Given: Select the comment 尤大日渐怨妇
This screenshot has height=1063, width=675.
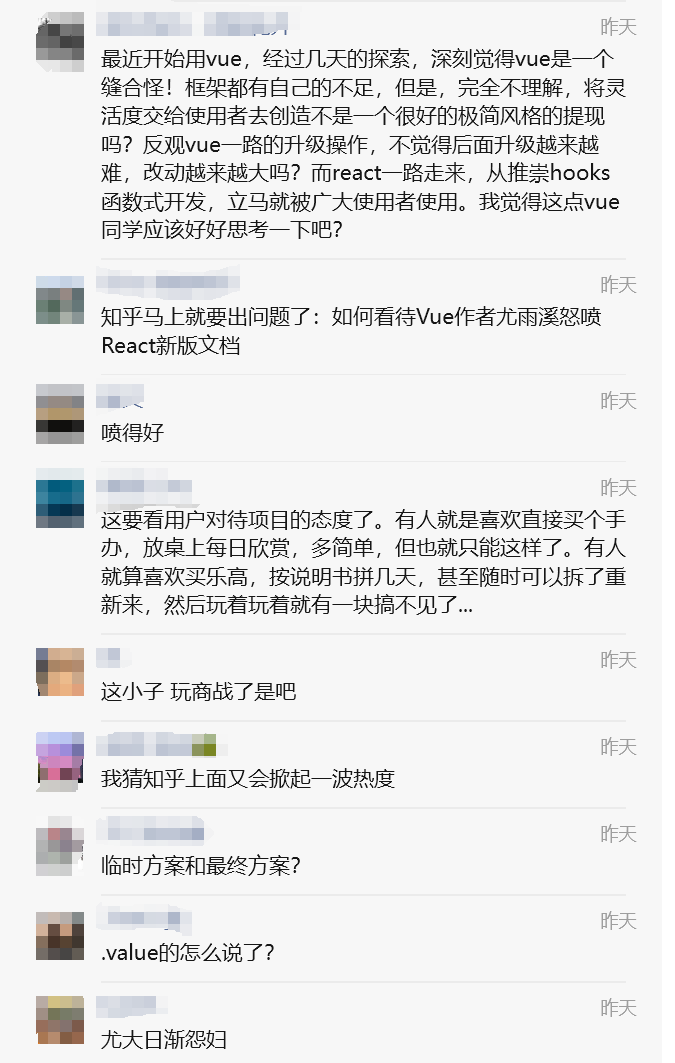Looking at the screenshot, I should tap(164, 1039).
